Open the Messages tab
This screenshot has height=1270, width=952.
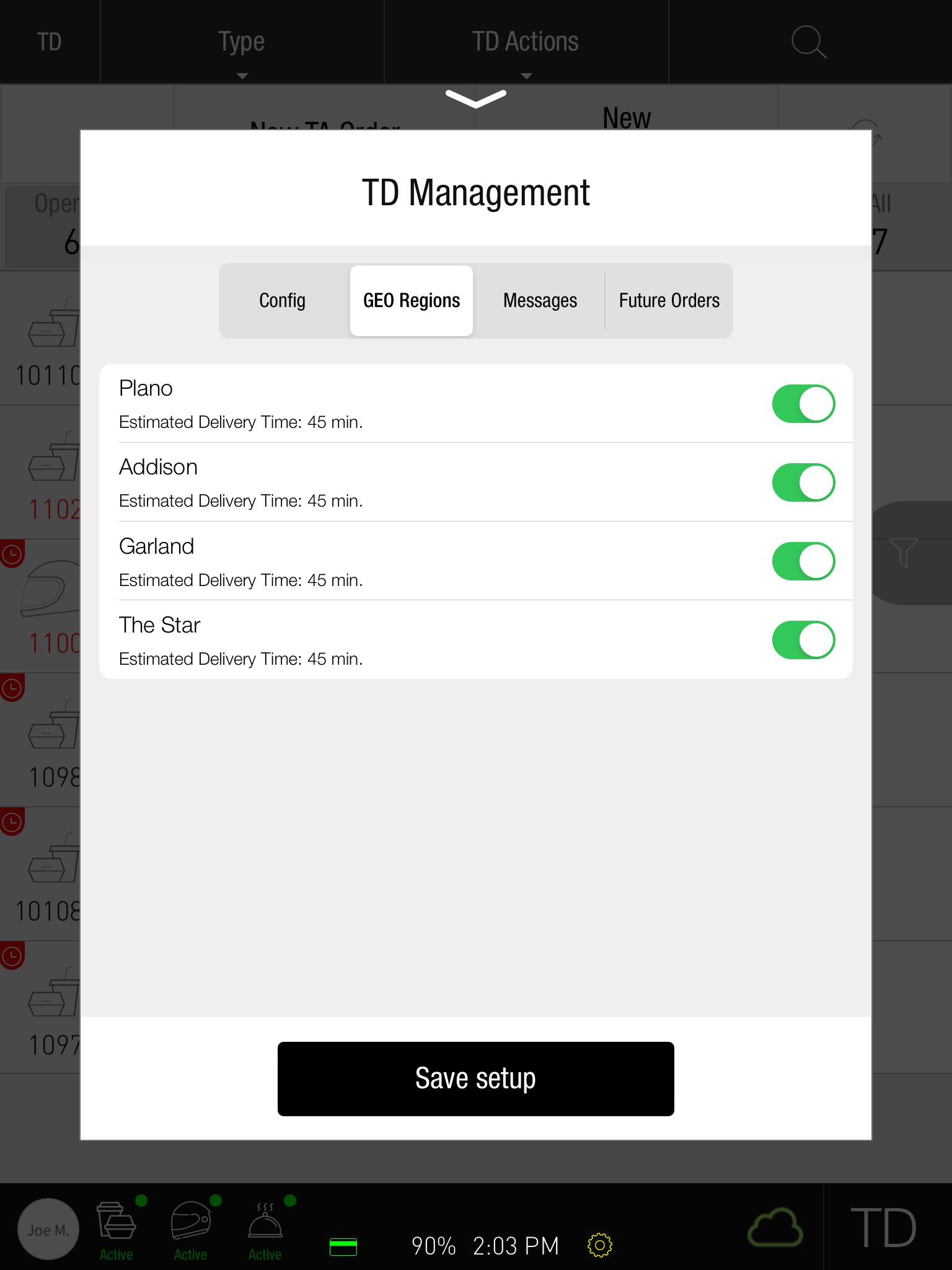[540, 301]
